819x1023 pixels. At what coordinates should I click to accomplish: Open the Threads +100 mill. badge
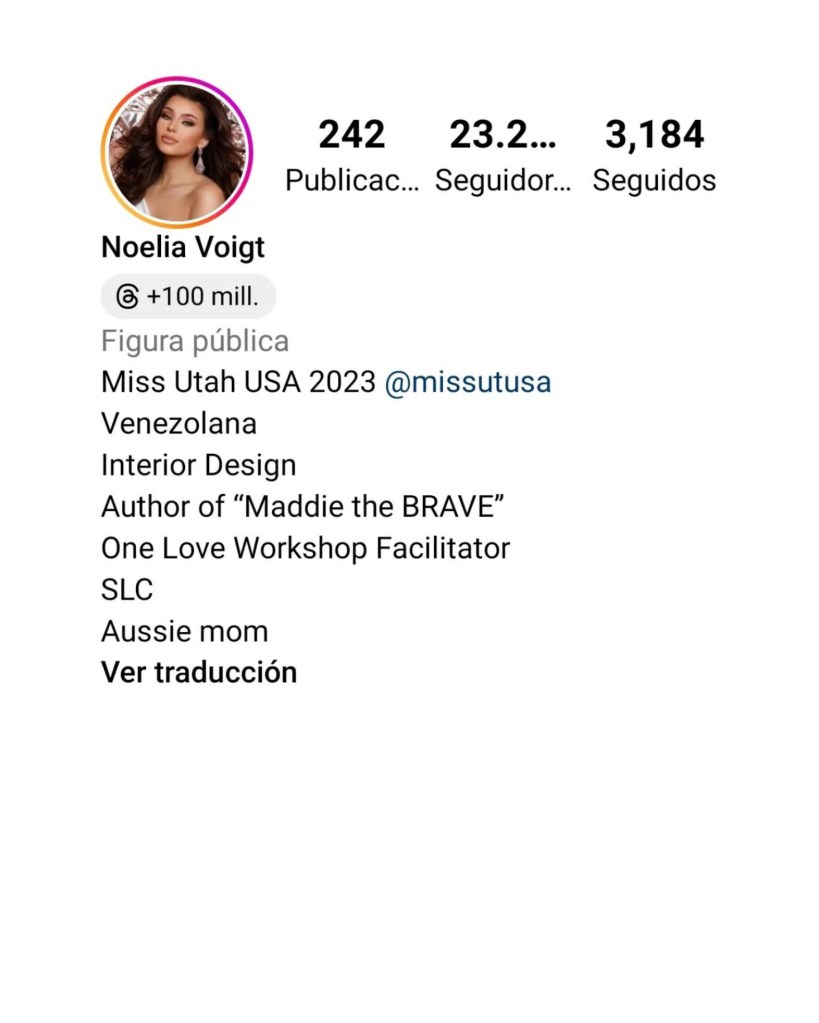[x=188, y=297]
